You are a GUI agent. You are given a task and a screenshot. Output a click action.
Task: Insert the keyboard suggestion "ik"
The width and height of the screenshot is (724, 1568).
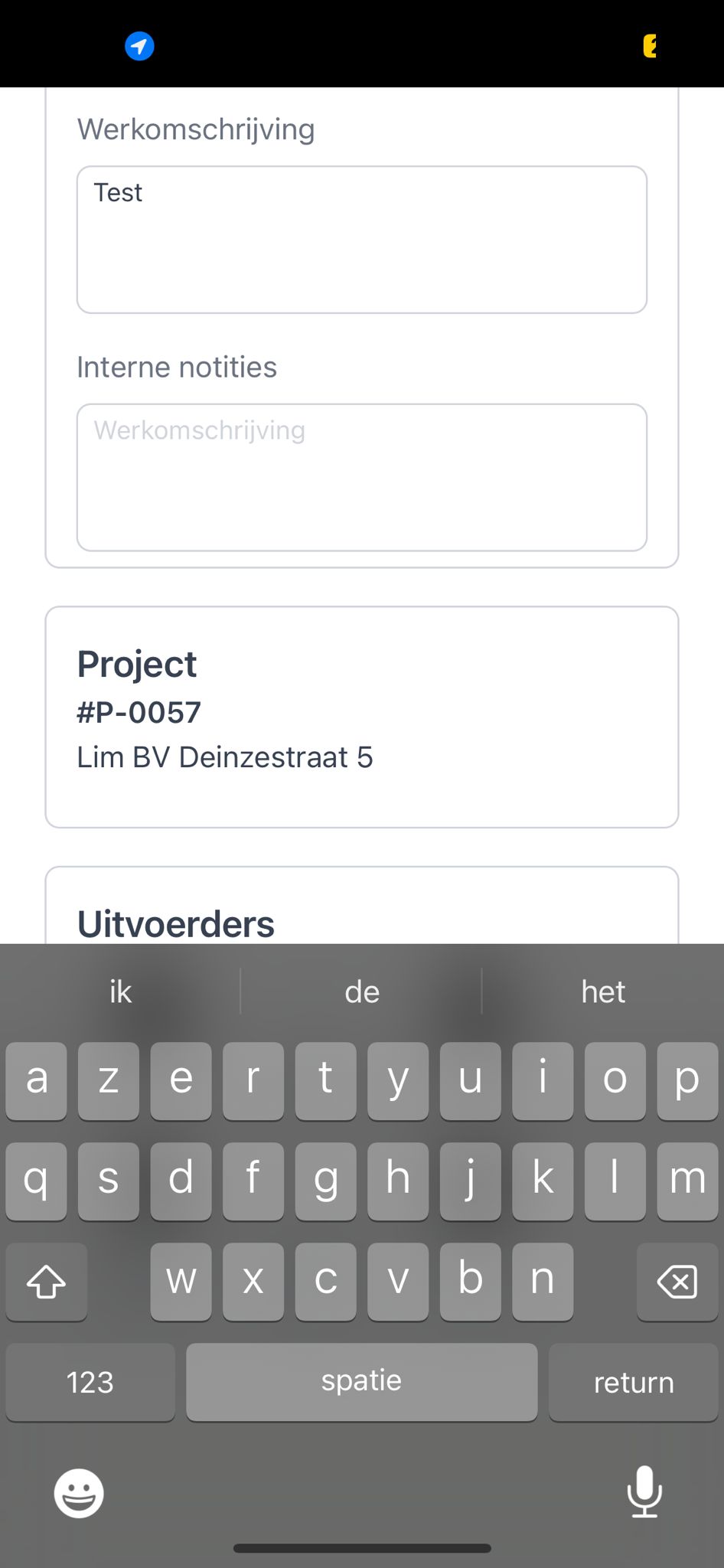(x=120, y=992)
